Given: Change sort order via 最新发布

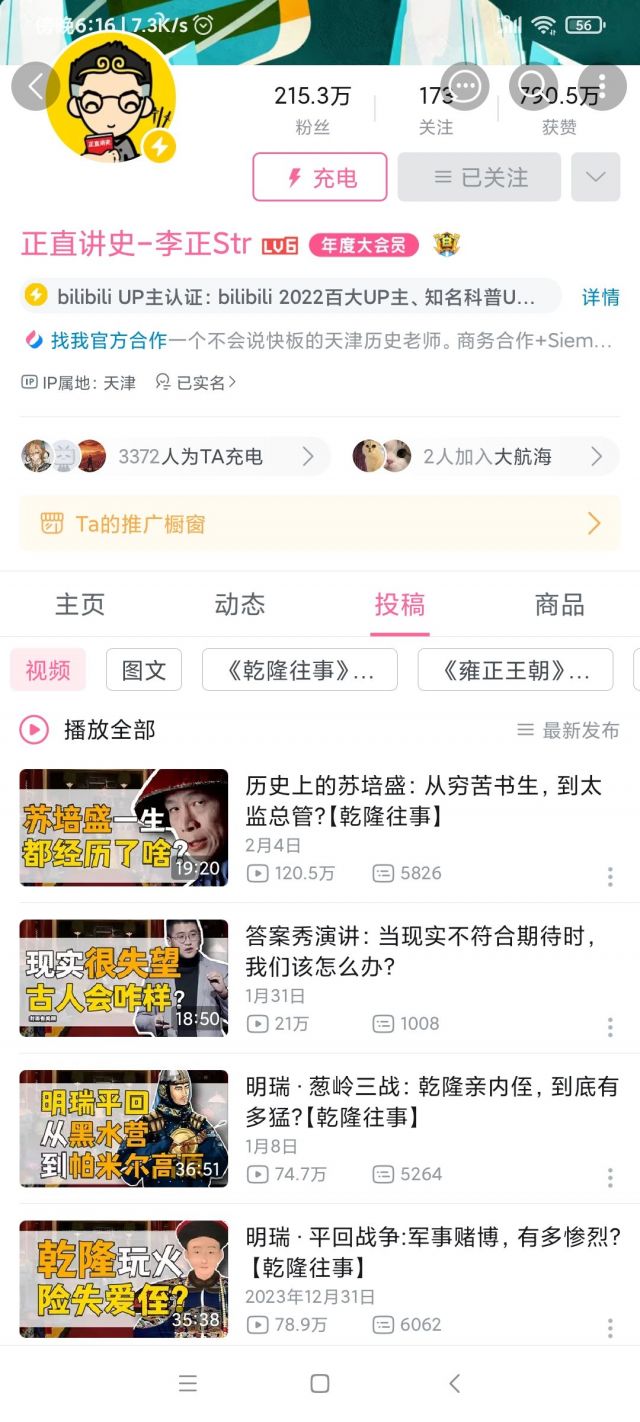Looking at the screenshot, I should (568, 730).
